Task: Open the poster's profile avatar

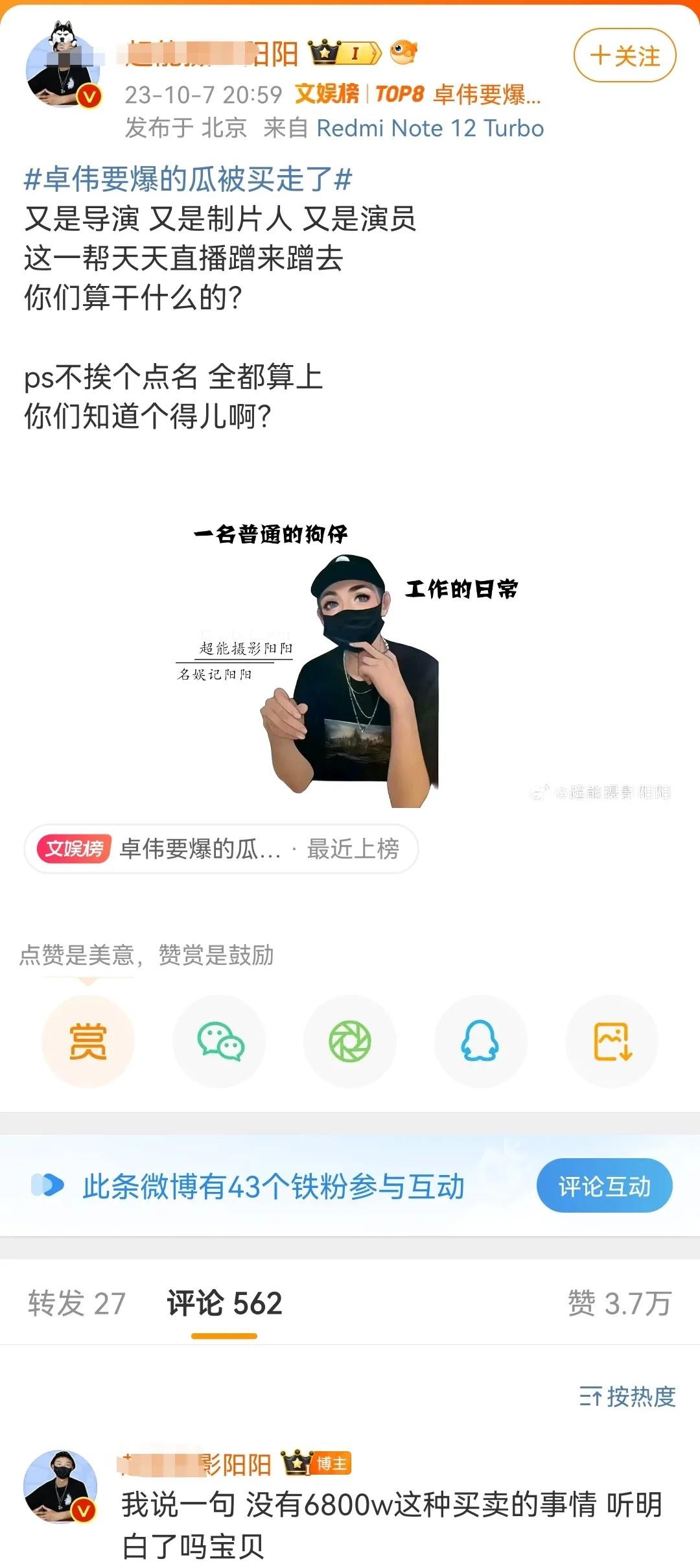Action: [x=62, y=67]
